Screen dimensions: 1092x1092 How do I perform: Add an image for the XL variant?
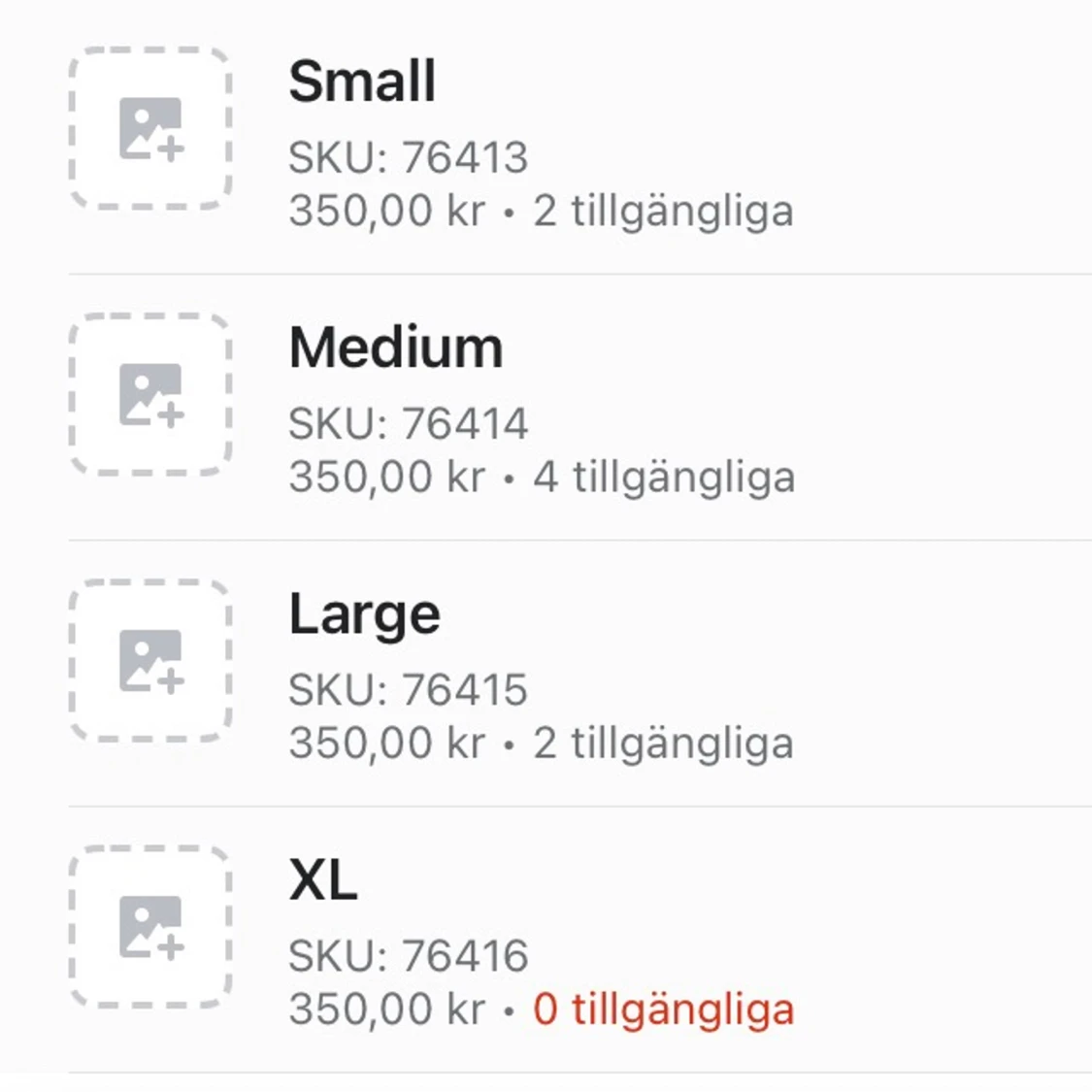pyautogui.click(x=150, y=927)
